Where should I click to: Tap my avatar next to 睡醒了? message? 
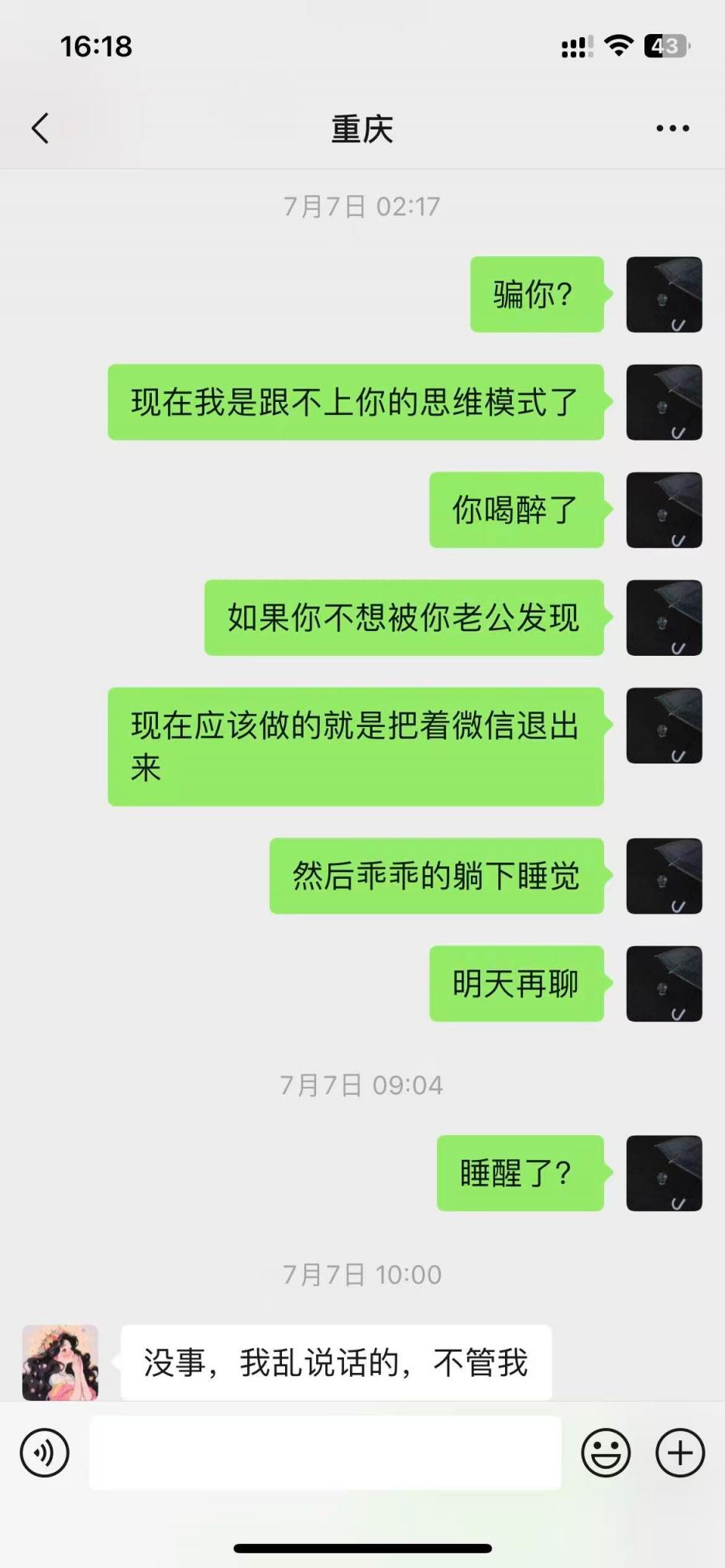[664, 1173]
